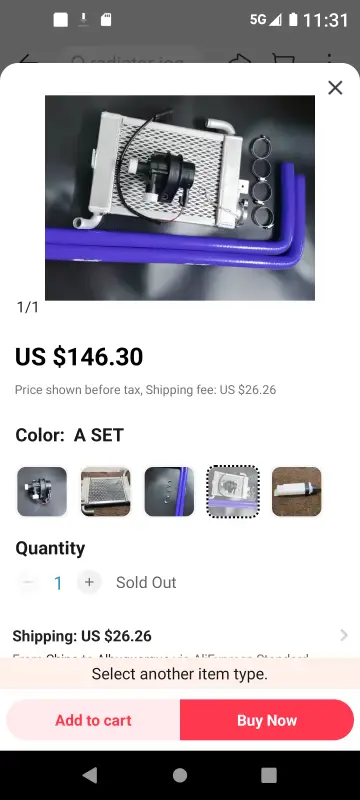Screen dimensions: 360x800
Task: Open the large product image
Action: pos(180,197)
